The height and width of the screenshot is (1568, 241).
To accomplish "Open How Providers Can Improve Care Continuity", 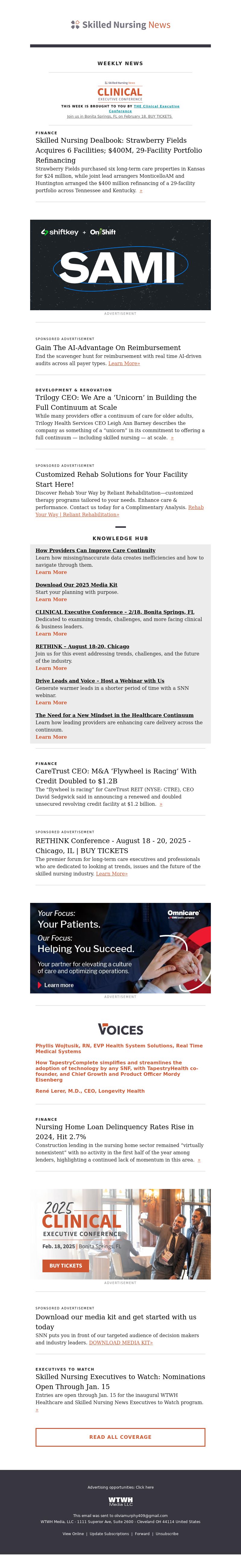I will point(95,550).
